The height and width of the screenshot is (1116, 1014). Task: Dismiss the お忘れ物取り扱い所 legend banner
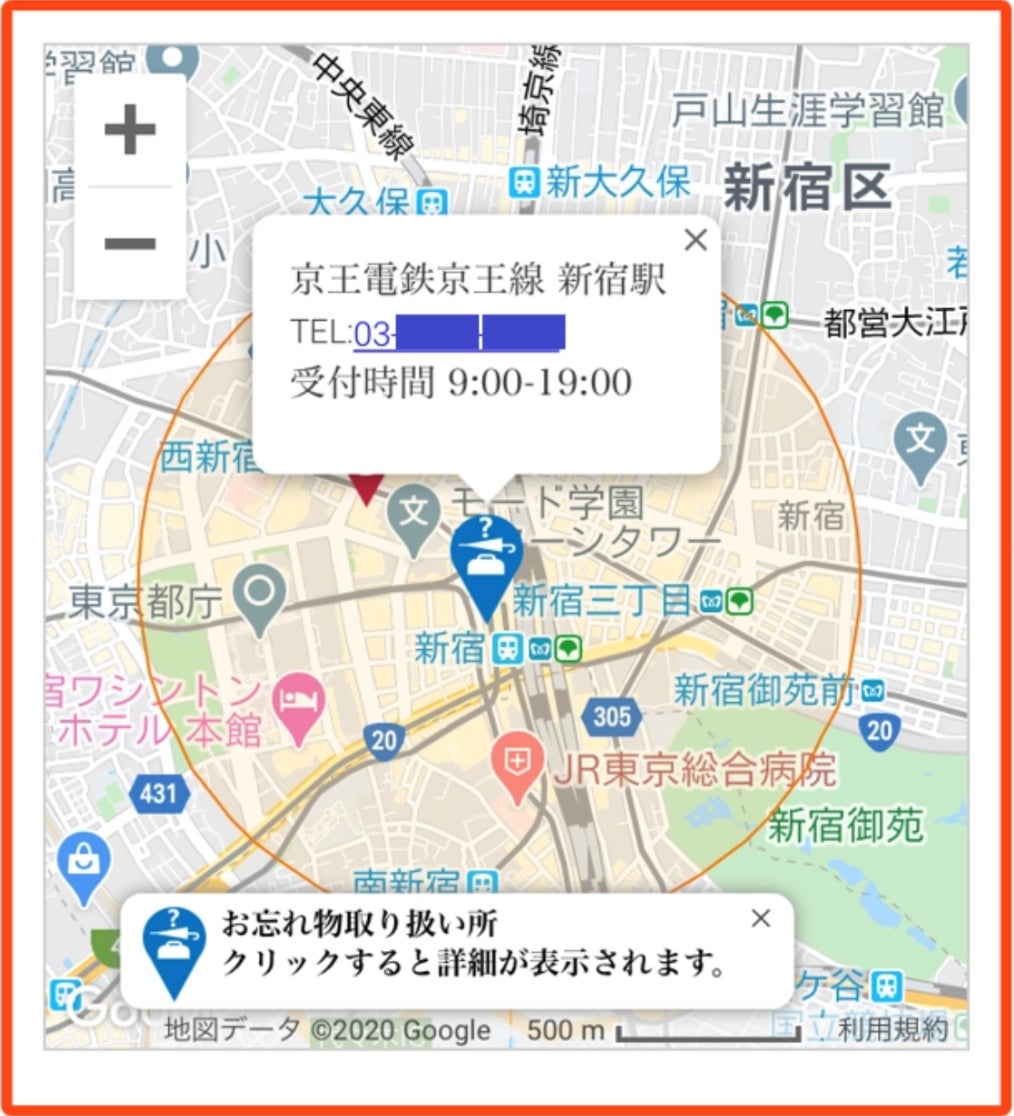761,918
